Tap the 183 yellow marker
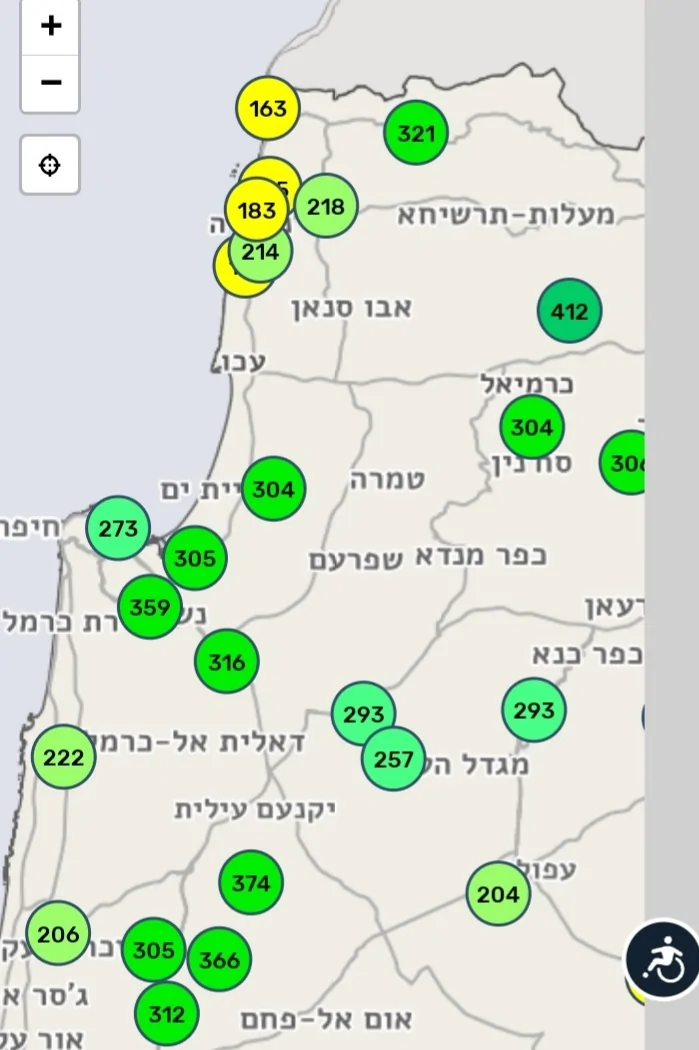 point(256,210)
